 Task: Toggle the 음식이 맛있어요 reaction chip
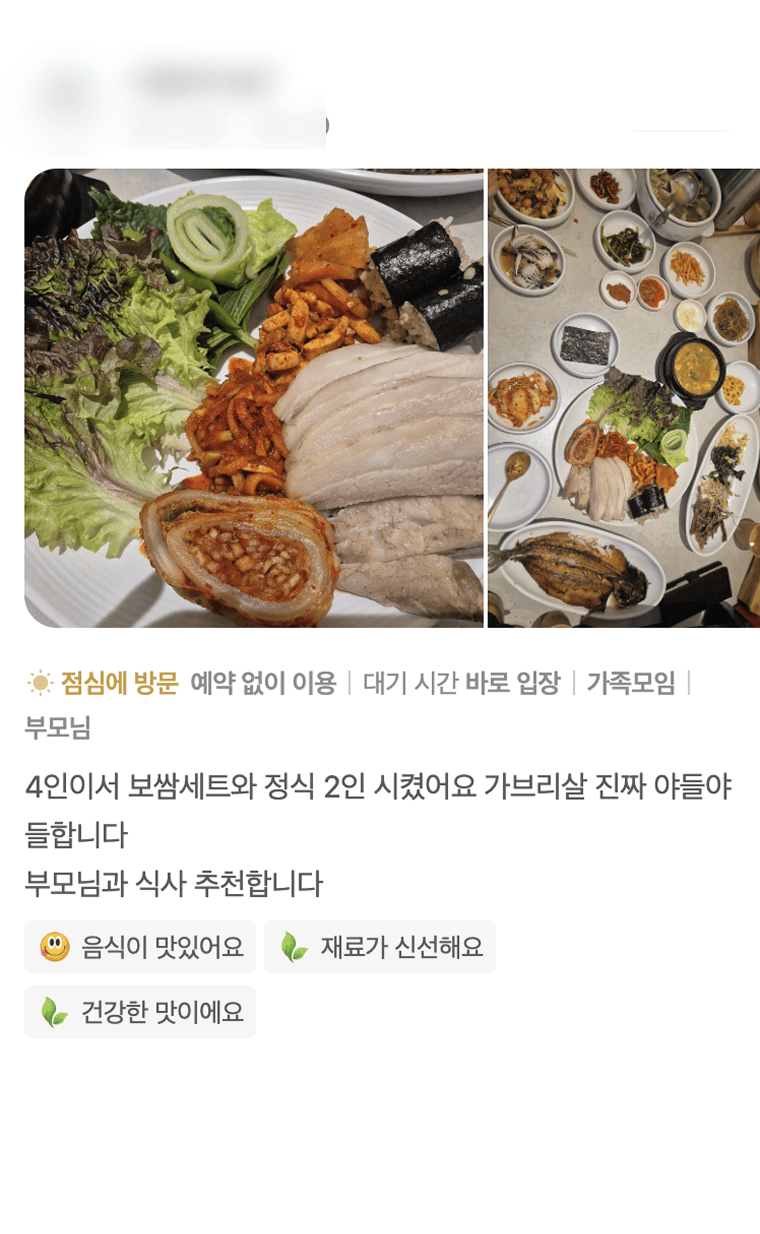click(x=140, y=946)
